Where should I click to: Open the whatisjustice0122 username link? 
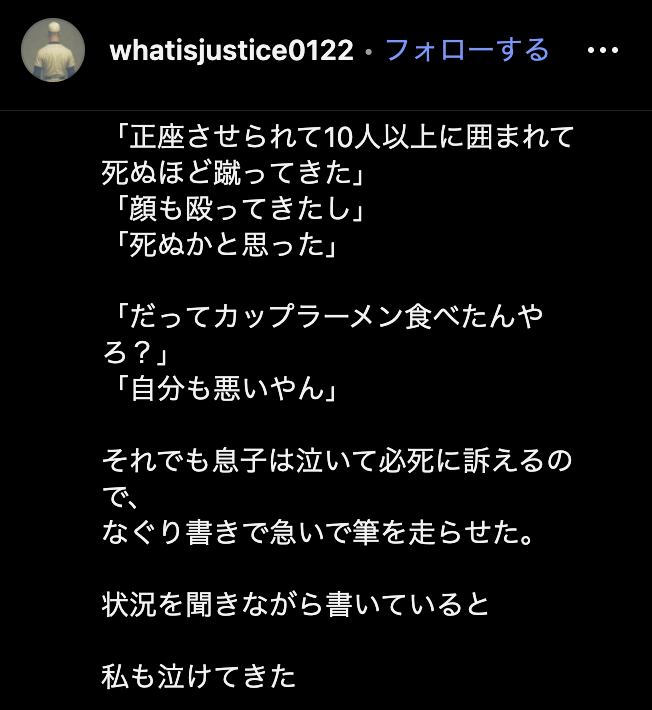(x=231, y=51)
